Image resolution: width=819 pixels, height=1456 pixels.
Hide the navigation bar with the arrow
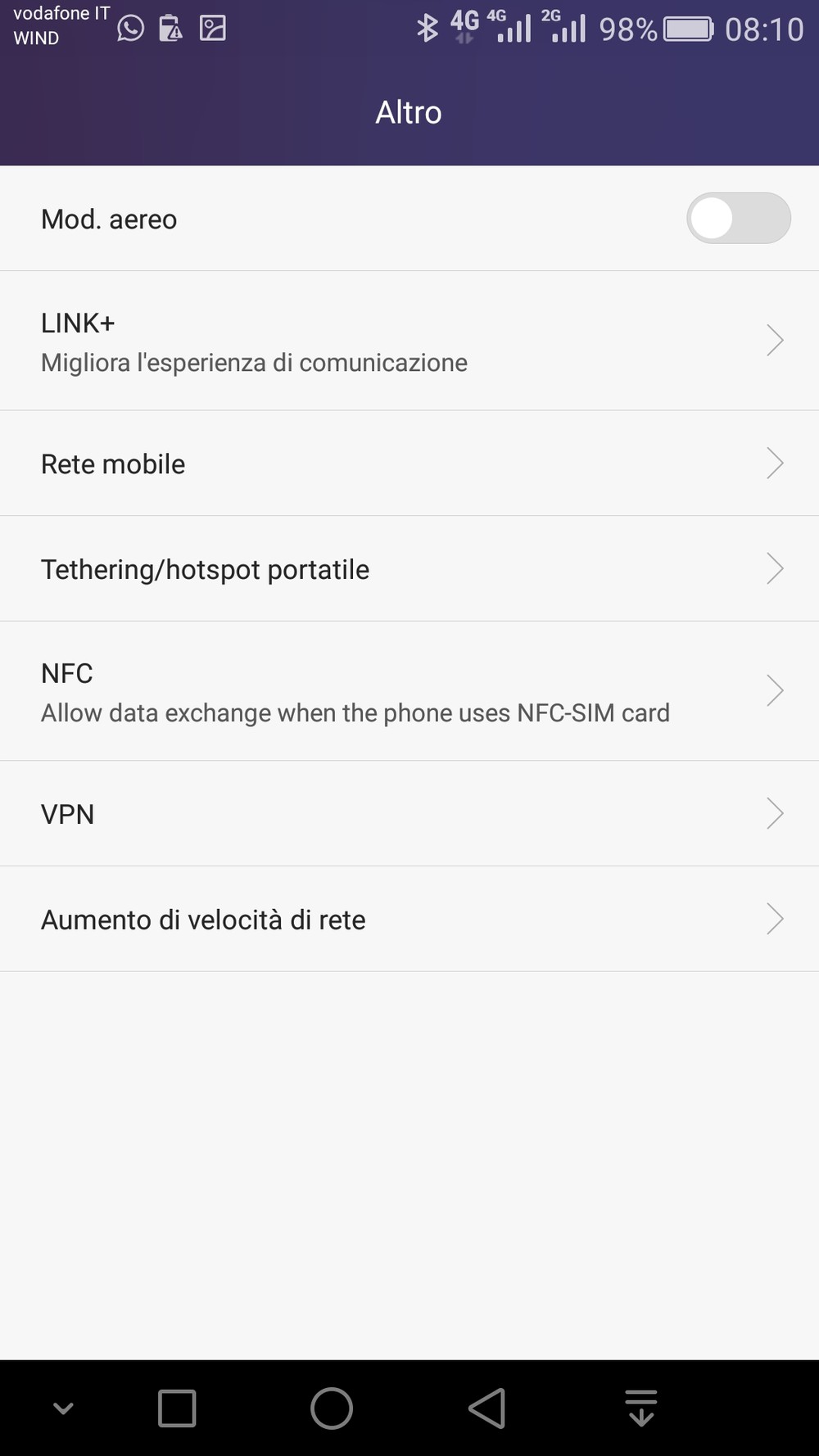[x=63, y=1409]
